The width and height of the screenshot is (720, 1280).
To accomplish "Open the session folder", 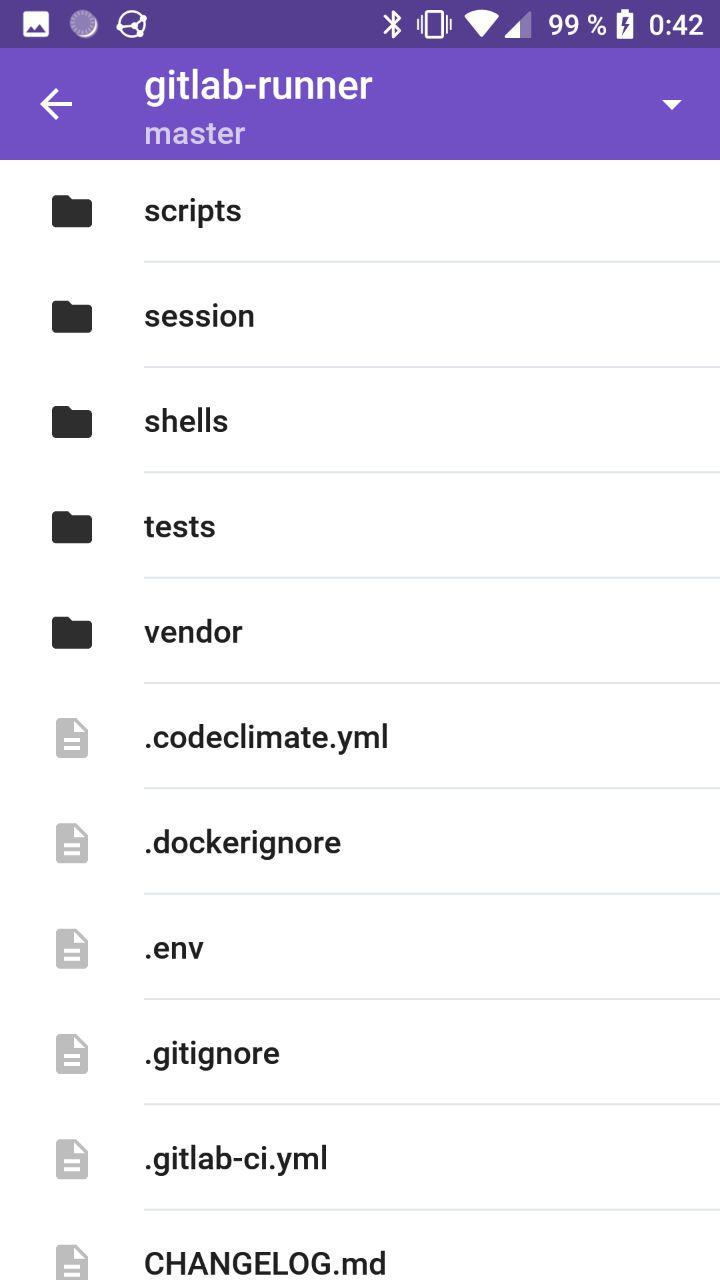I will click(360, 316).
